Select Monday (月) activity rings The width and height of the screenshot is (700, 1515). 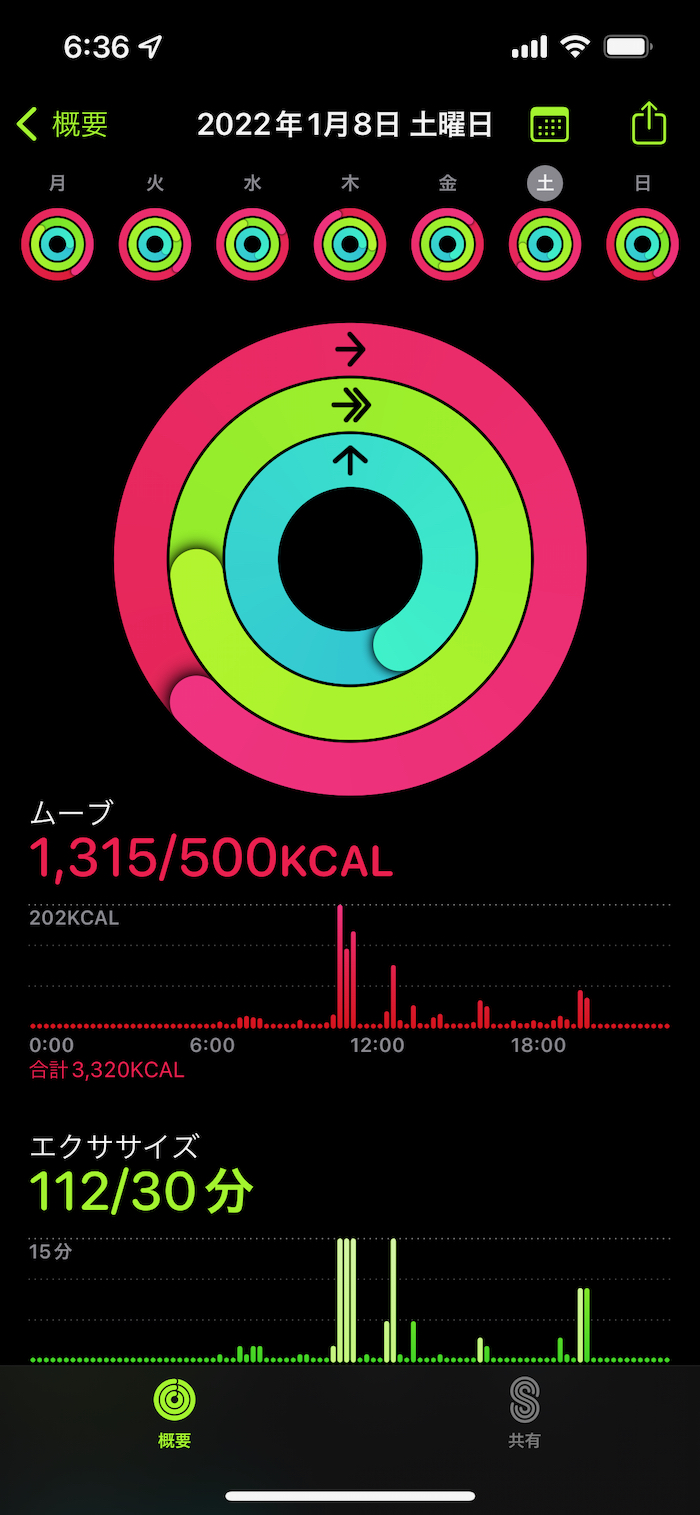pyautogui.click(x=58, y=244)
